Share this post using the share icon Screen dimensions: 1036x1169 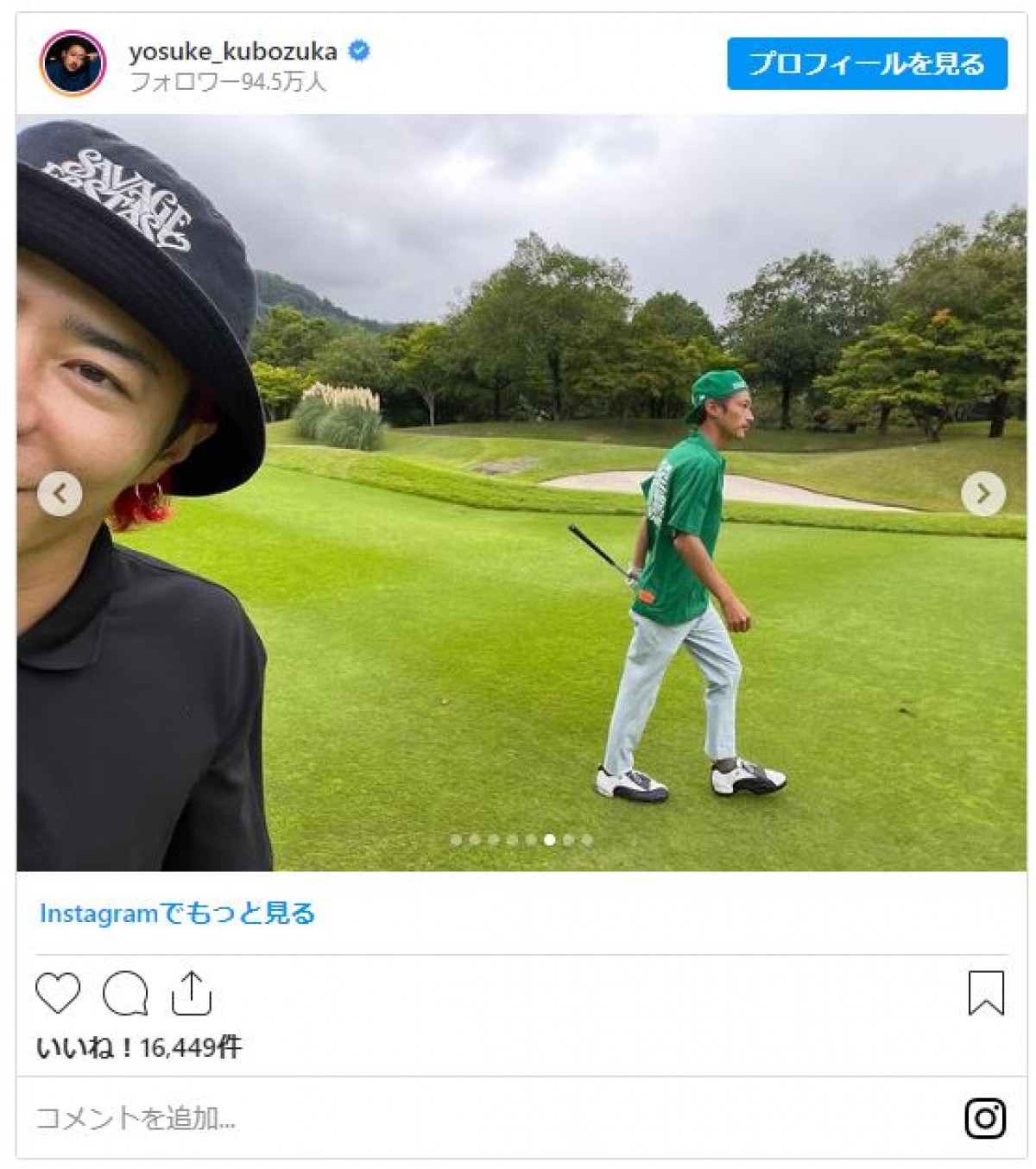pyautogui.click(x=192, y=993)
